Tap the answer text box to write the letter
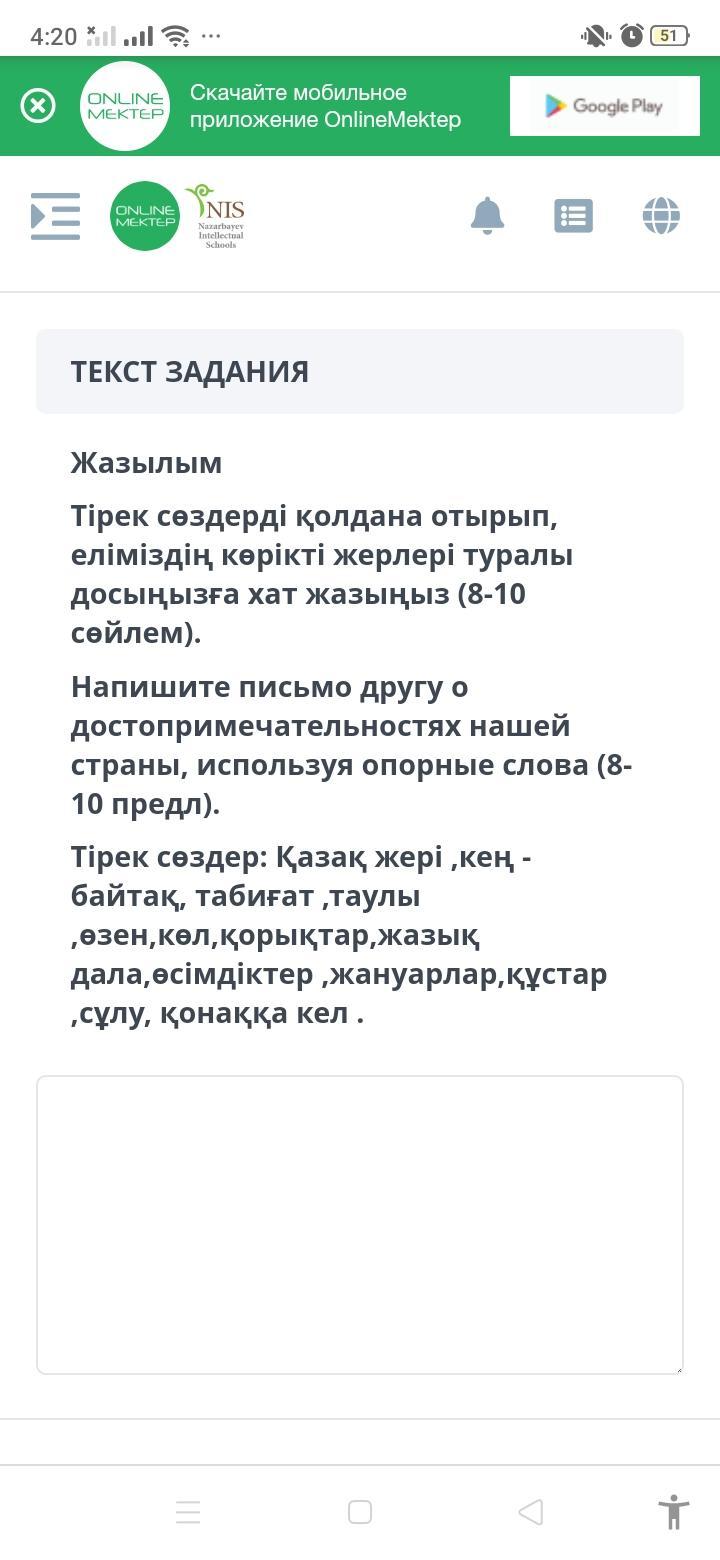Screen dimensions: 720x1560 (x=360, y=1224)
